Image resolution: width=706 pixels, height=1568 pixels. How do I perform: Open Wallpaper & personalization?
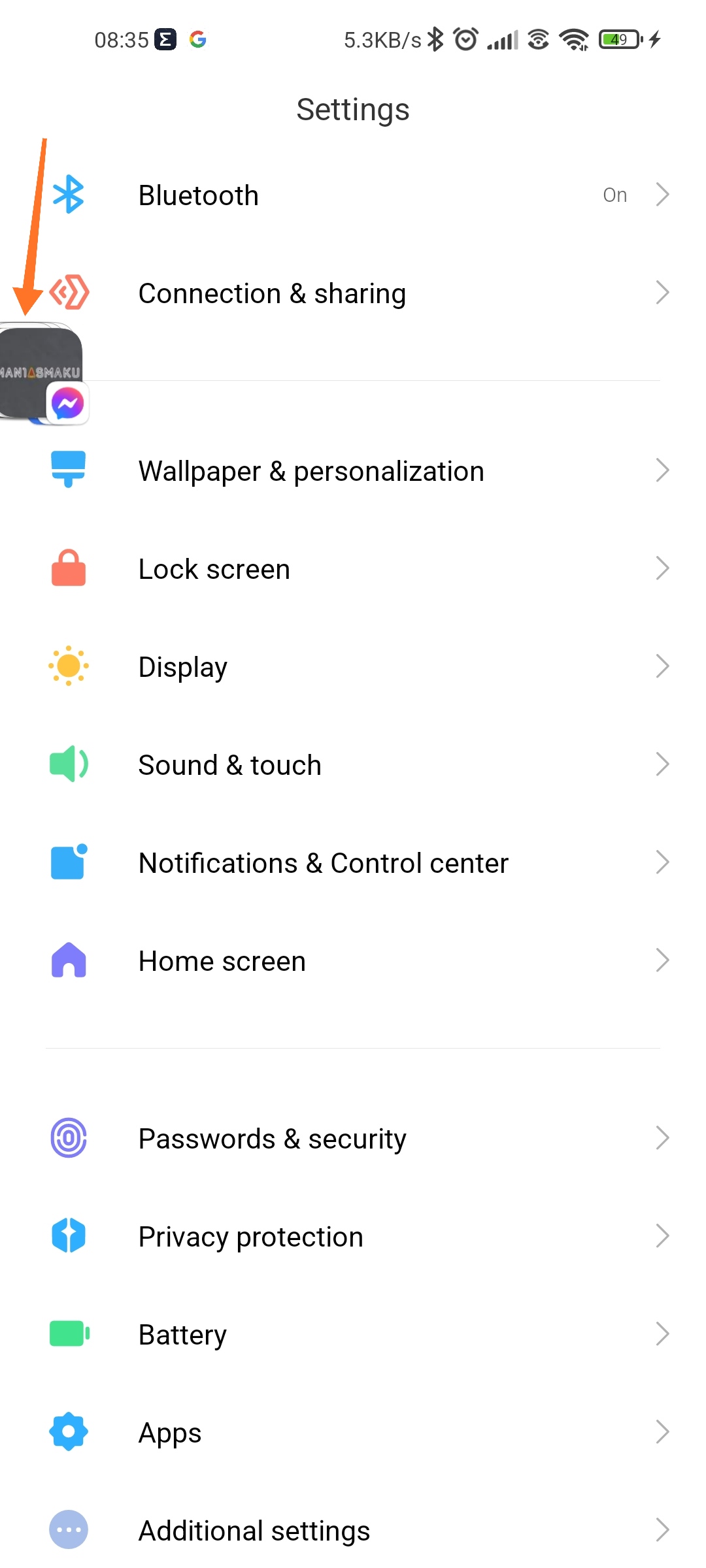pyautogui.click(x=353, y=471)
